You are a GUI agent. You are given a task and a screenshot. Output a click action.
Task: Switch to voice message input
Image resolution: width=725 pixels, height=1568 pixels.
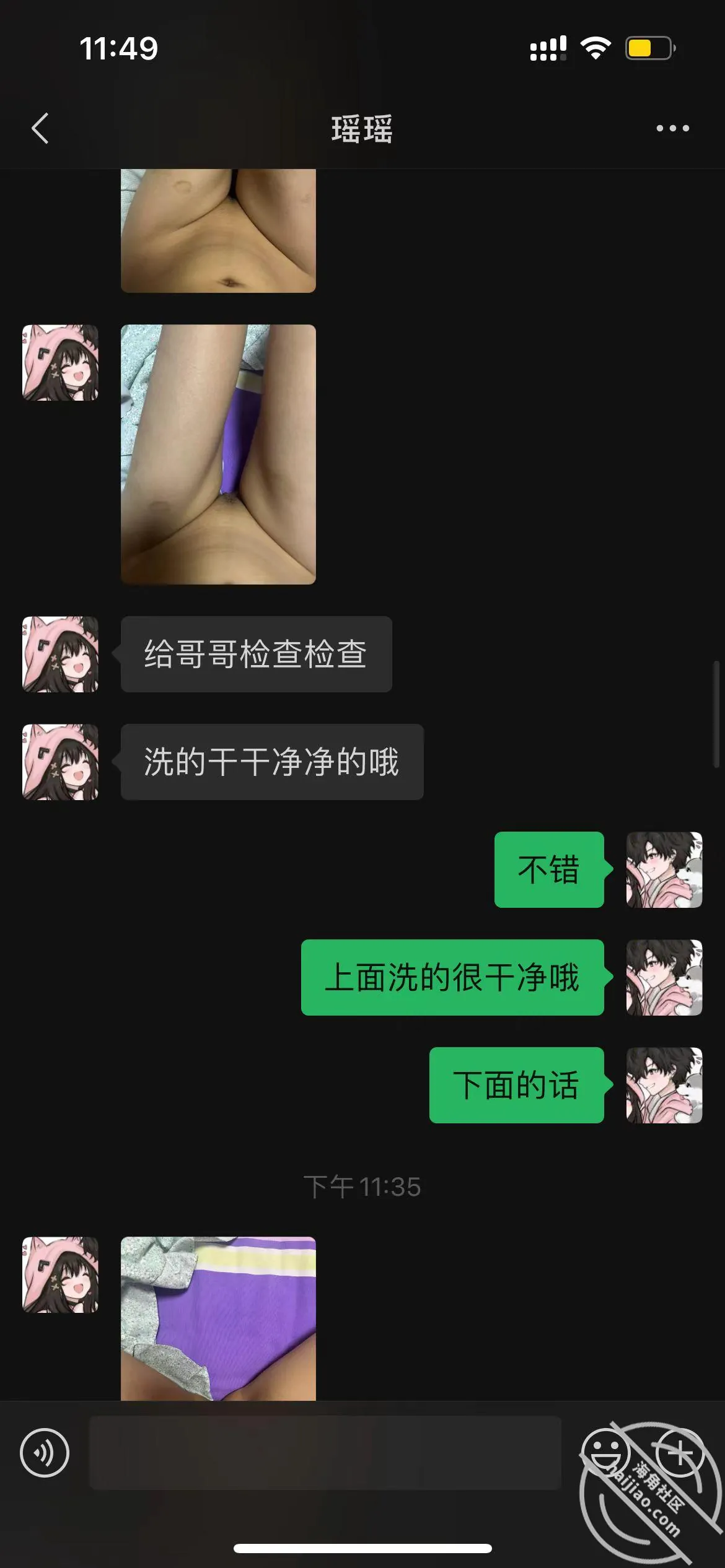click(45, 1452)
